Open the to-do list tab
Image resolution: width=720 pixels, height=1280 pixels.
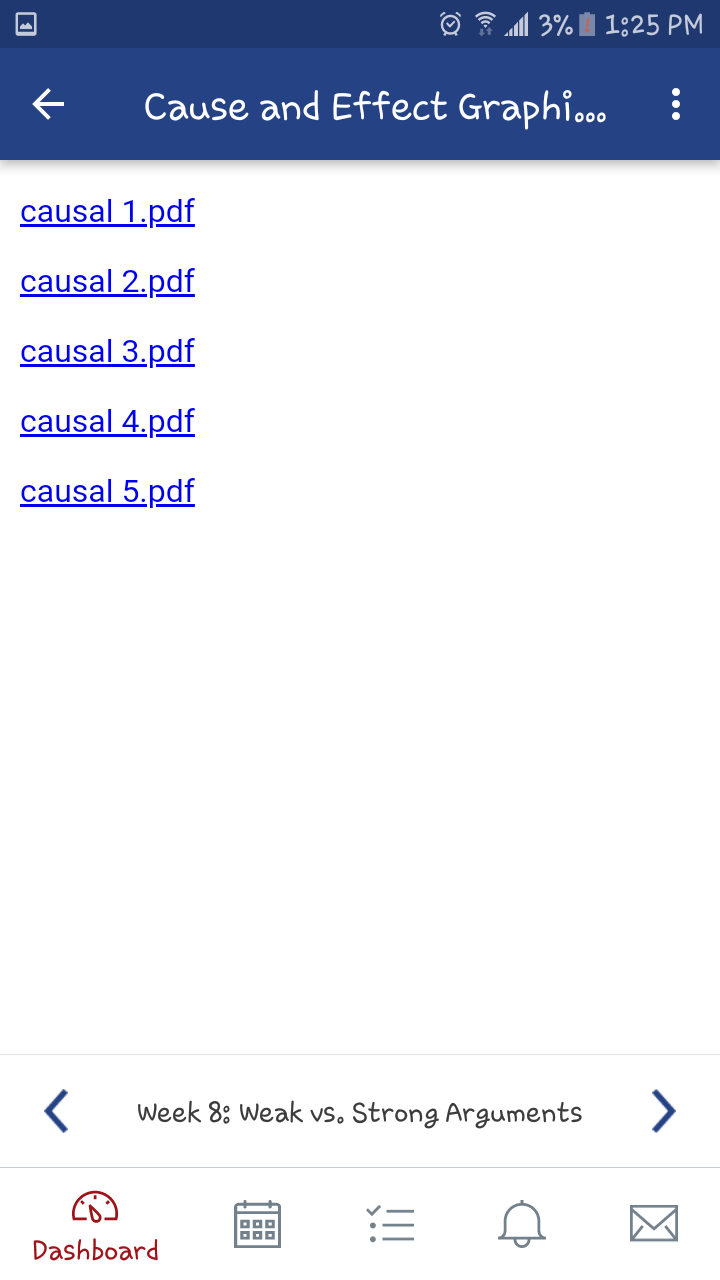pyautogui.click(x=391, y=1224)
